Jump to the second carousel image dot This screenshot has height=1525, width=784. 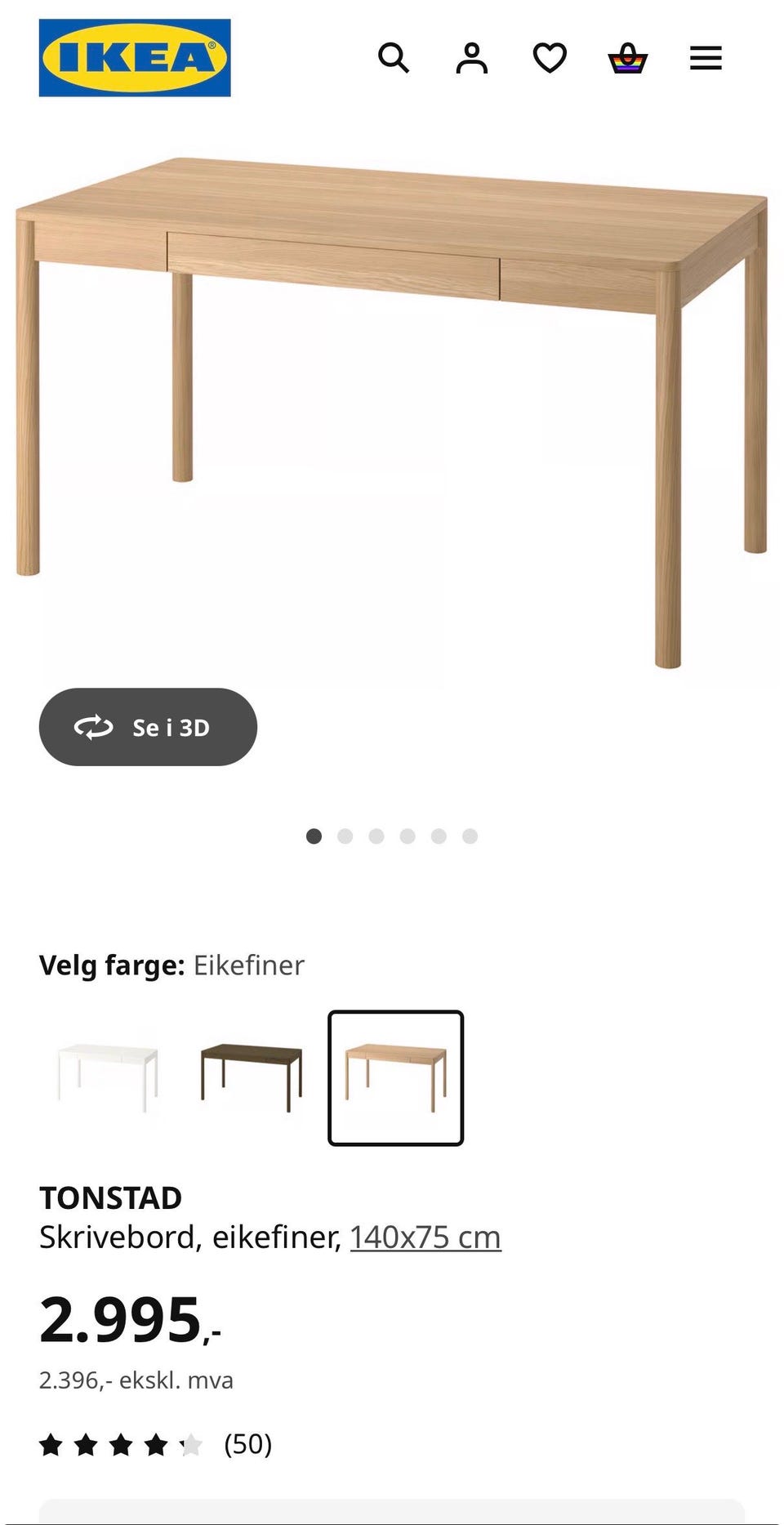coord(345,836)
